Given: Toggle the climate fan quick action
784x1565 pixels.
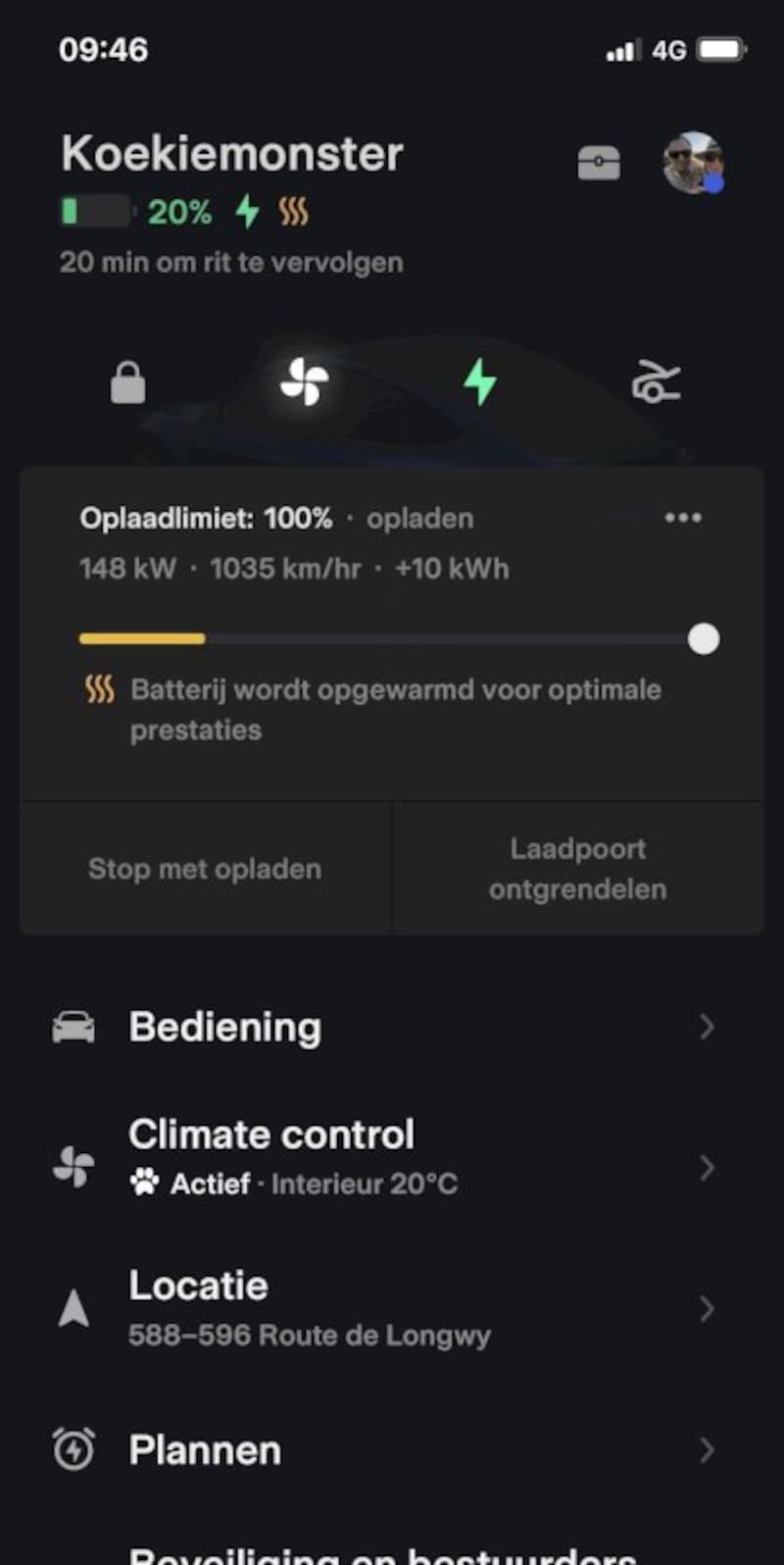Looking at the screenshot, I should tap(304, 381).
